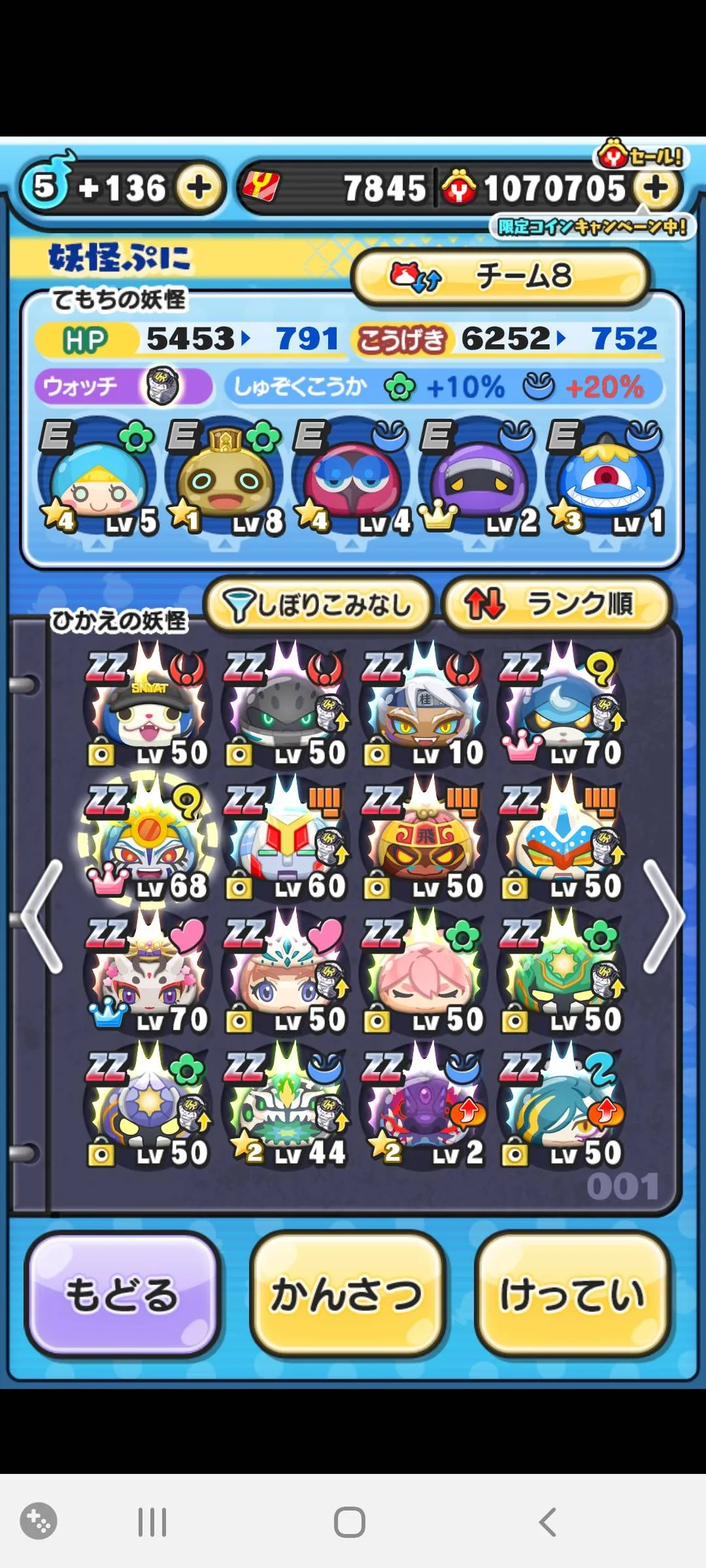Tap the system back navigation button

(548, 1522)
